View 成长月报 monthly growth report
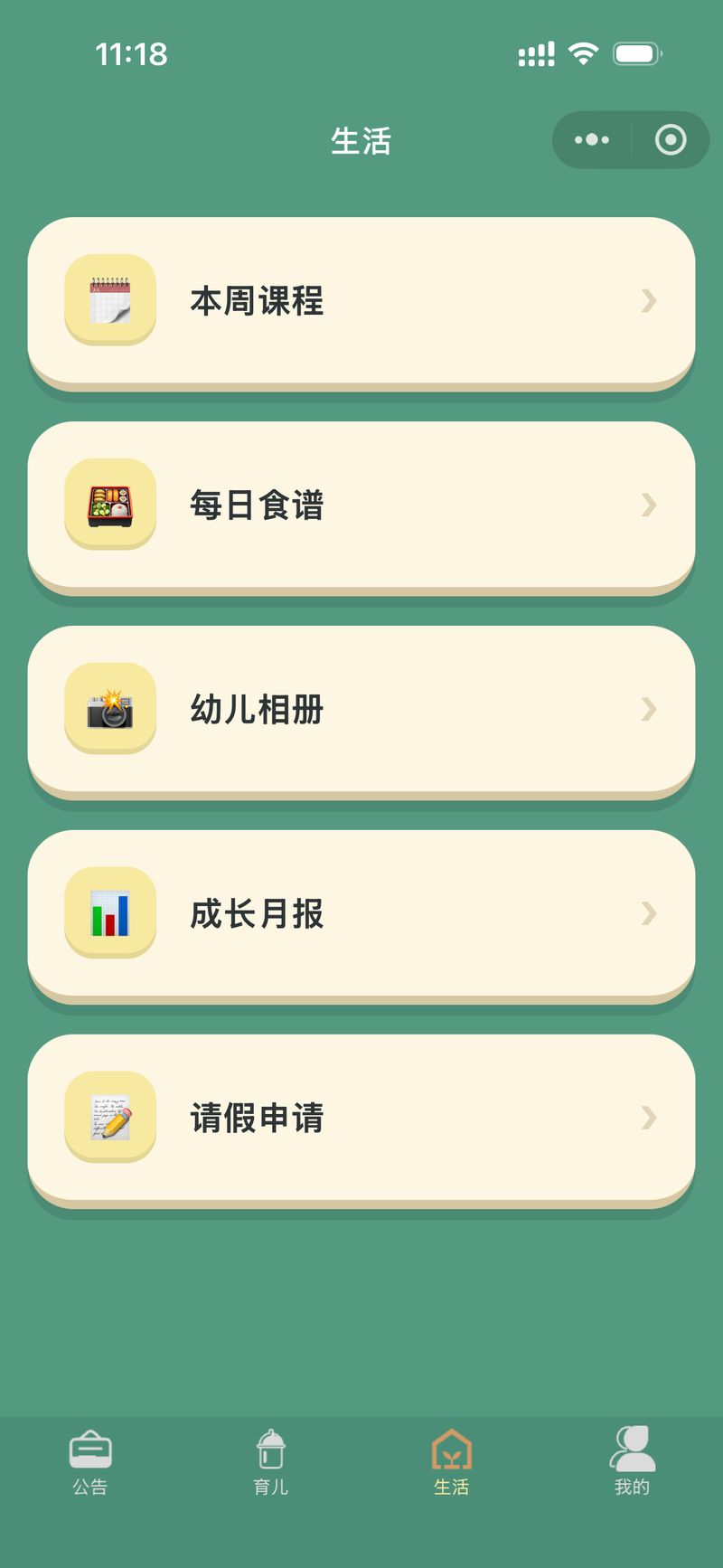The height and width of the screenshot is (1568, 723). point(361,913)
